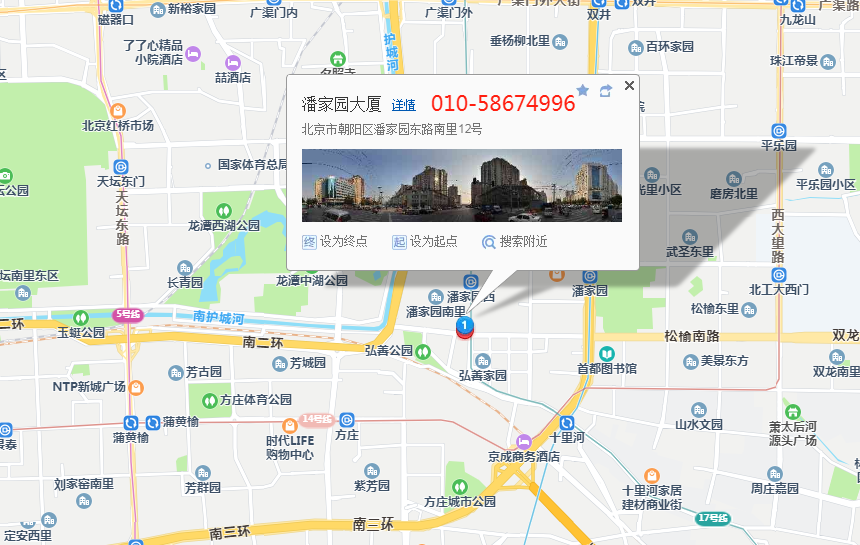Favorite 潘家园大厦 with the star icon

(x=583, y=90)
